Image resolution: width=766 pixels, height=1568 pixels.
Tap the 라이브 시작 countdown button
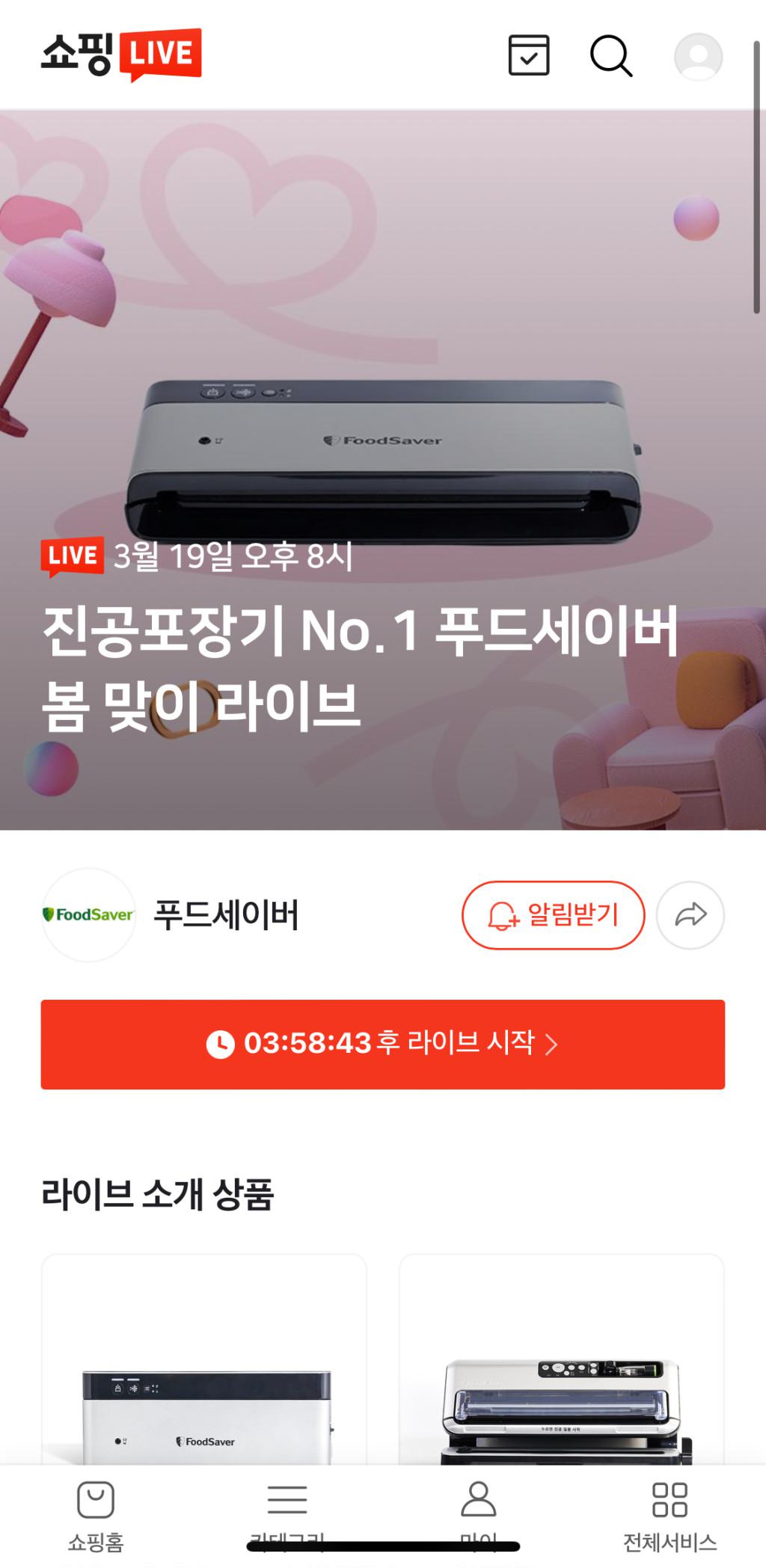(383, 1044)
